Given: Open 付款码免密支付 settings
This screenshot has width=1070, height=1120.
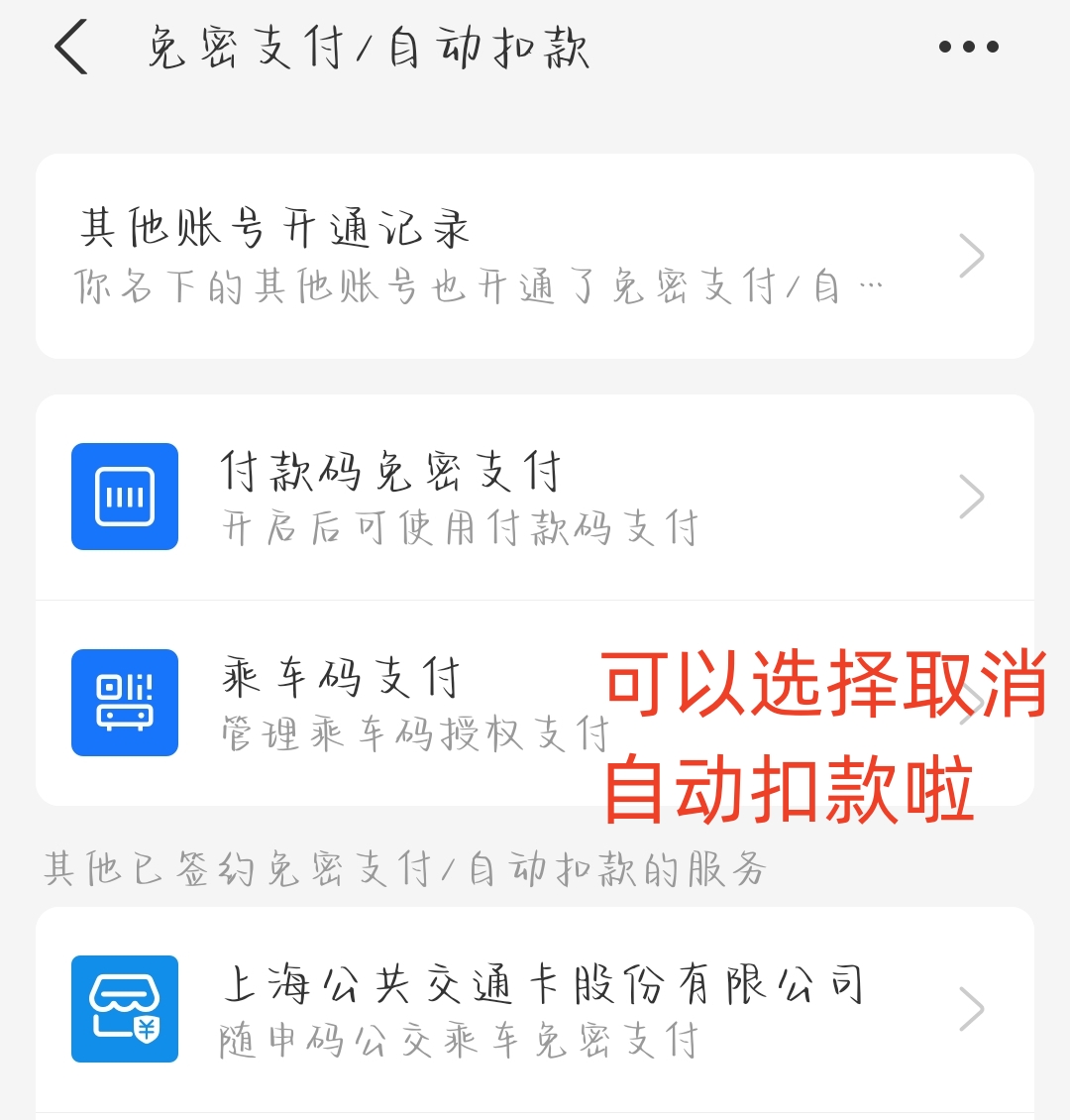Looking at the screenshot, I should (535, 498).
